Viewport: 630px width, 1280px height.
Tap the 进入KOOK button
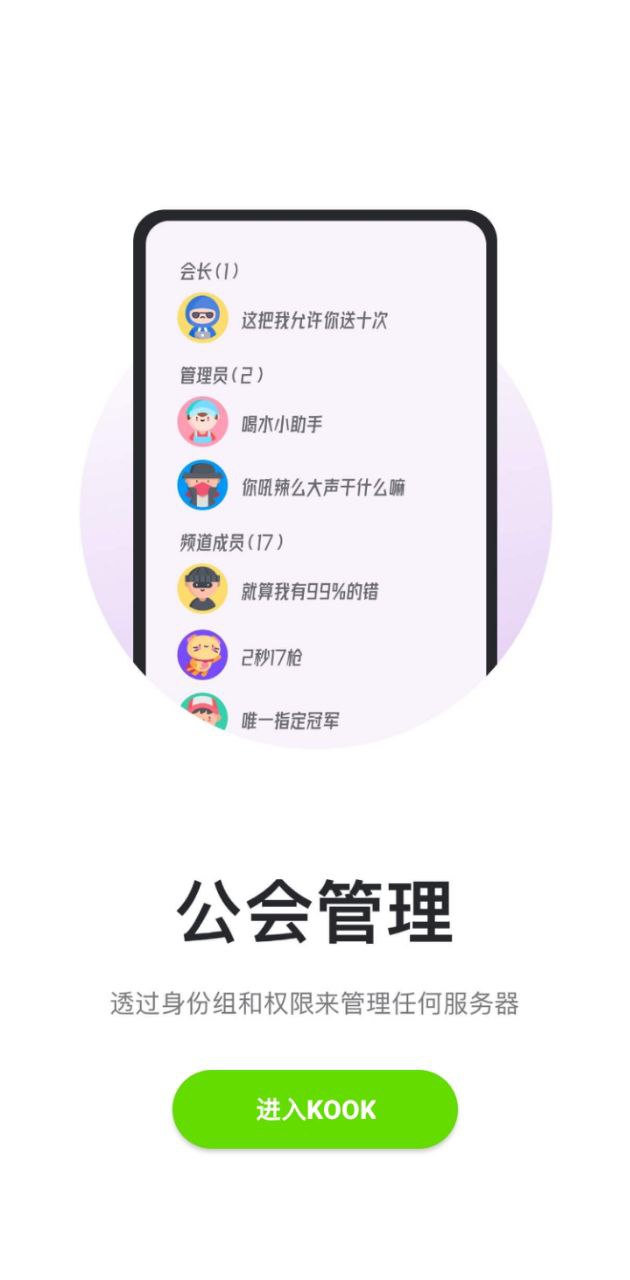coord(315,1109)
